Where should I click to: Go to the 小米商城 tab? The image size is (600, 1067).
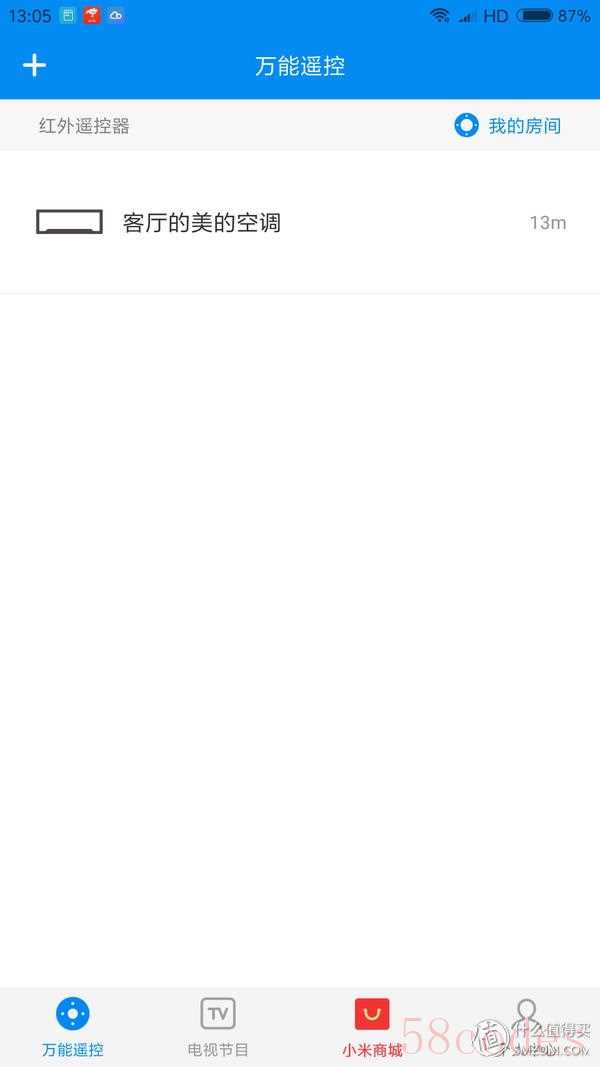(x=372, y=1026)
